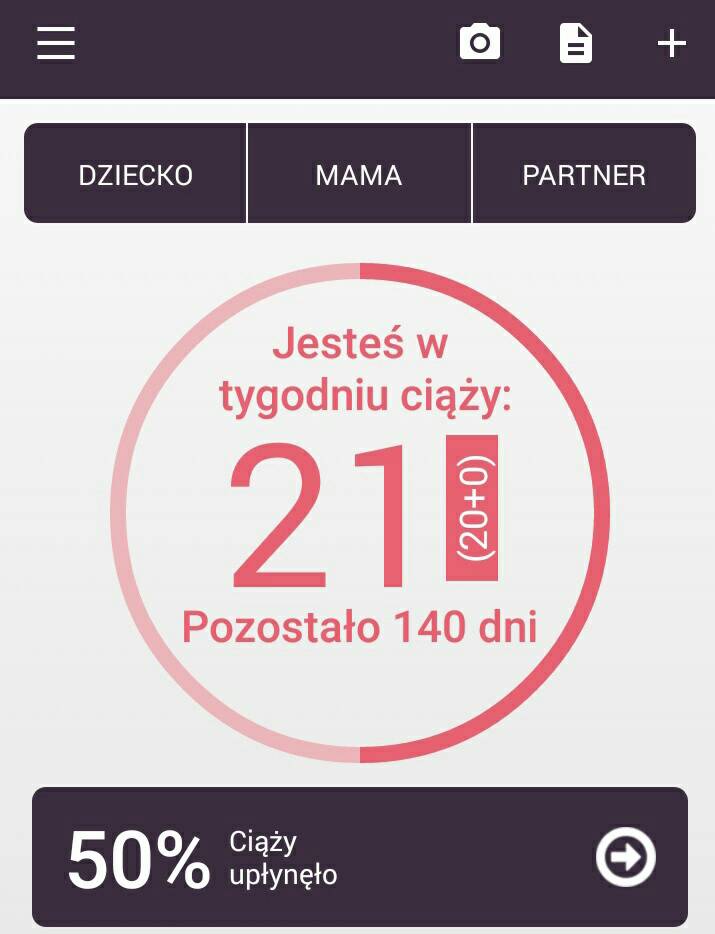Image resolution: width=715 pixels, height=934 pixels.
Task: Switch to the PARTNER tab
Action: coord(584,175)
